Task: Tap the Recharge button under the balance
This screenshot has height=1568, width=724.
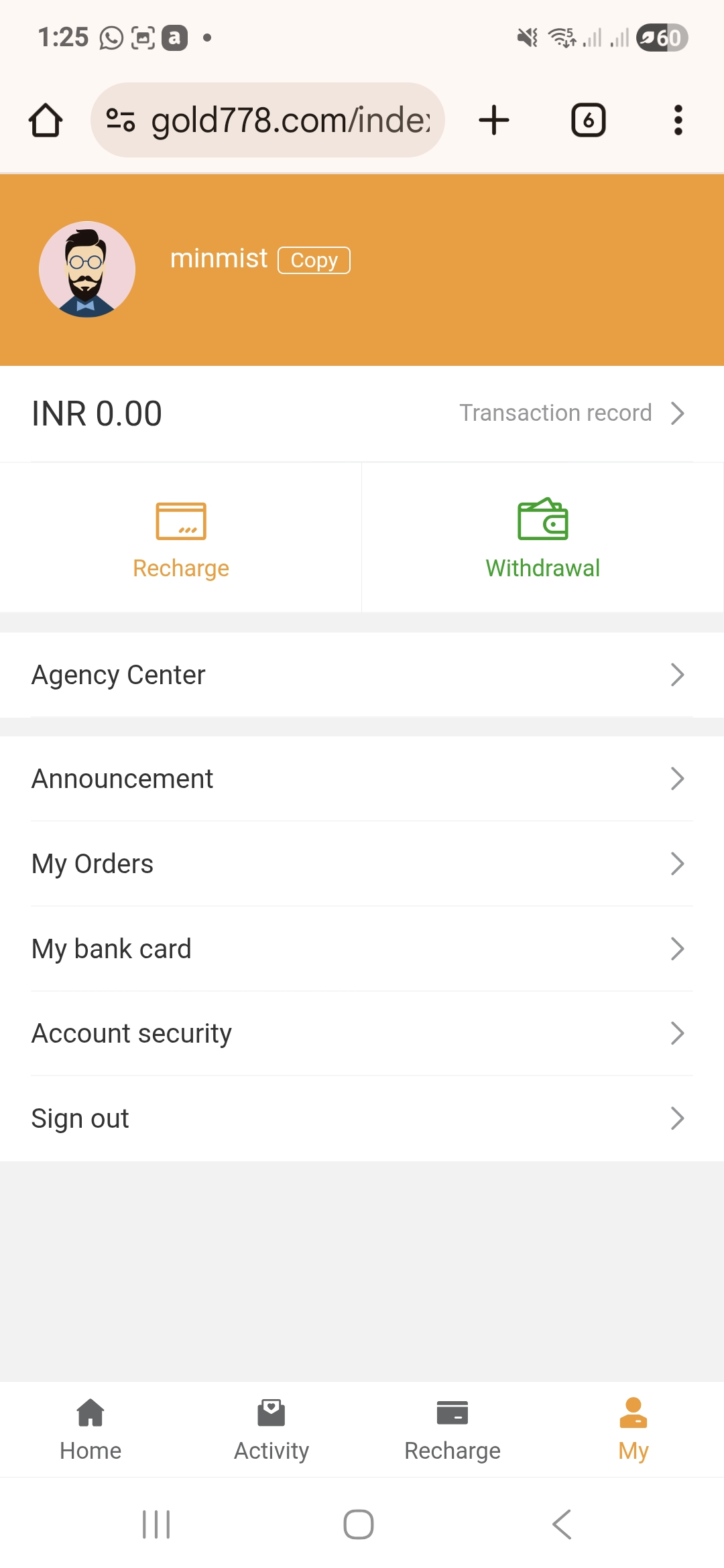Action: click(x=181, y=539)
